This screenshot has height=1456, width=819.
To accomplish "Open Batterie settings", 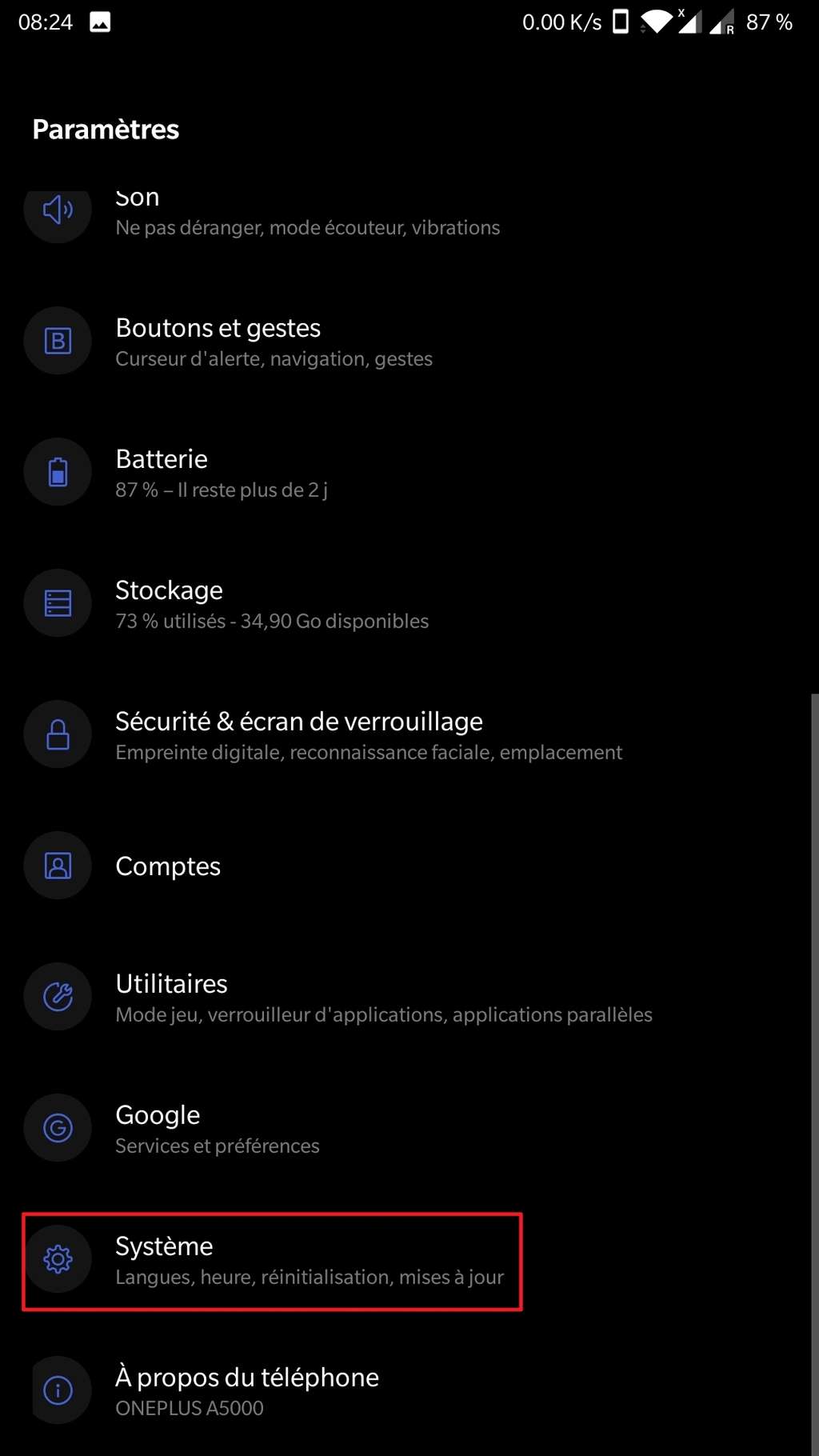I will coord(240,472).
